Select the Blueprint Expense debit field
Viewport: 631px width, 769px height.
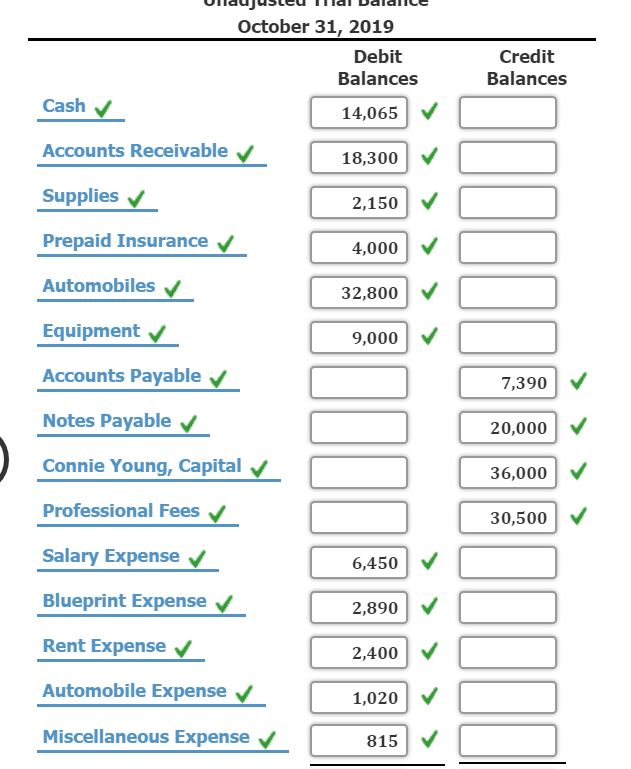click(358, 608)
